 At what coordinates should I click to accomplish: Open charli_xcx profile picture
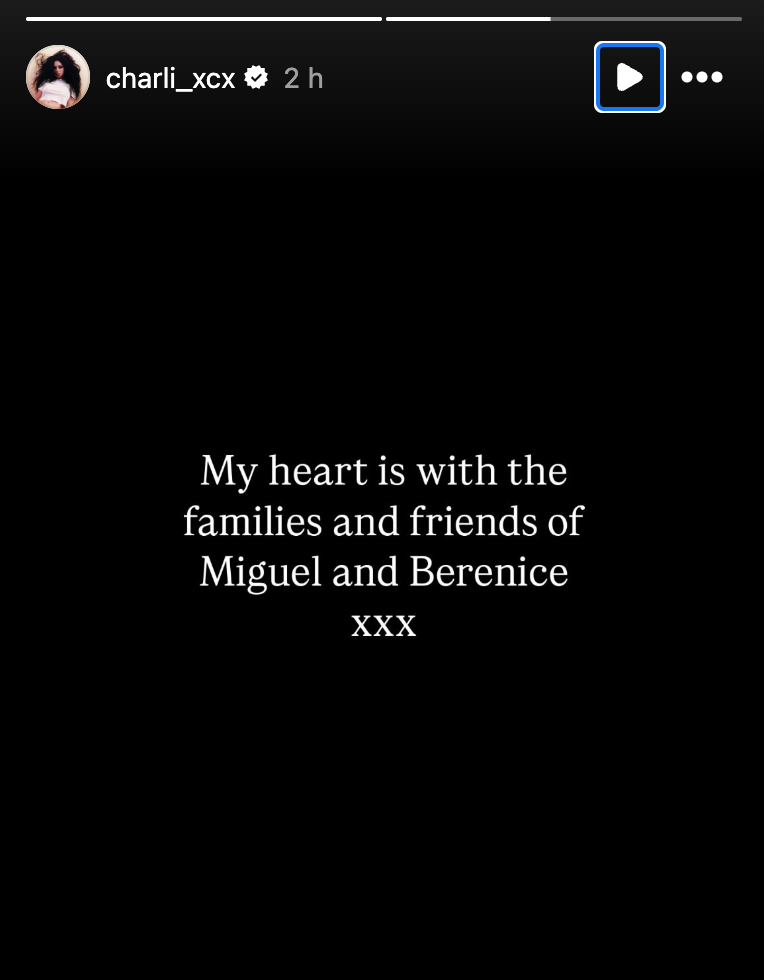click(58, 77)
